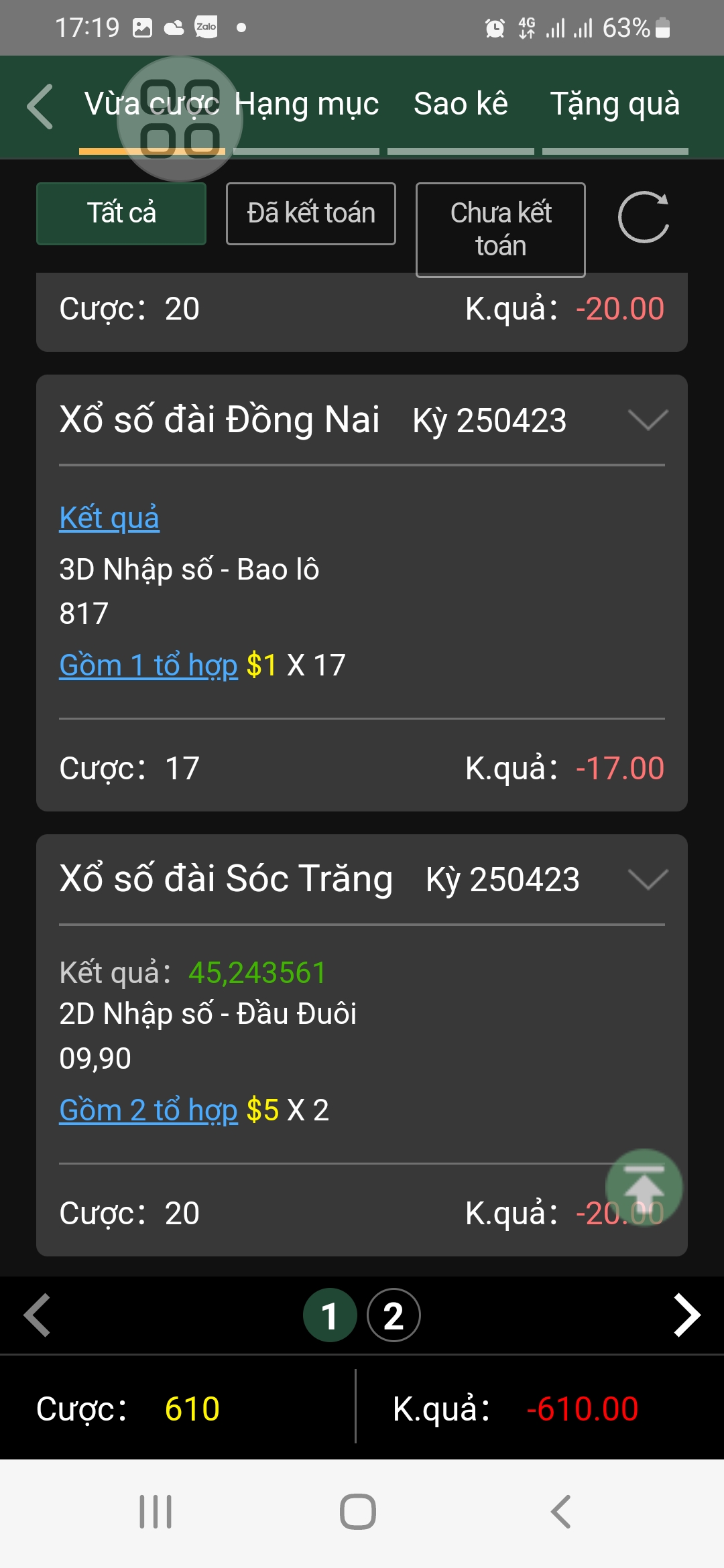724x1568 pixels.
Task: Refresh the bet list
Action: coord(643,217)
